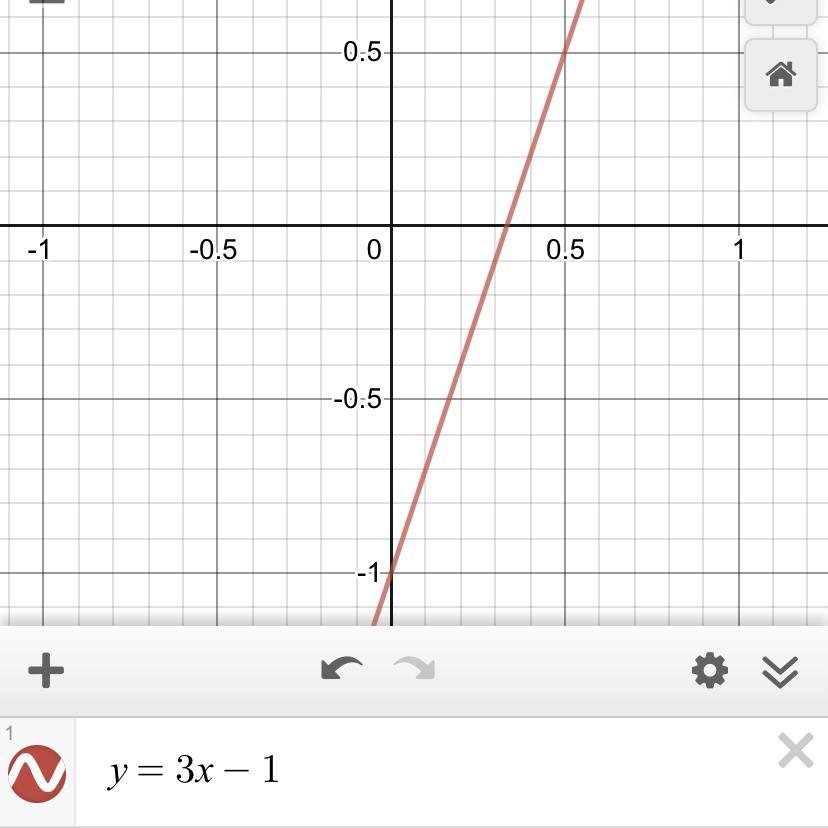Reset graph to default view with home button

(780, 74)
